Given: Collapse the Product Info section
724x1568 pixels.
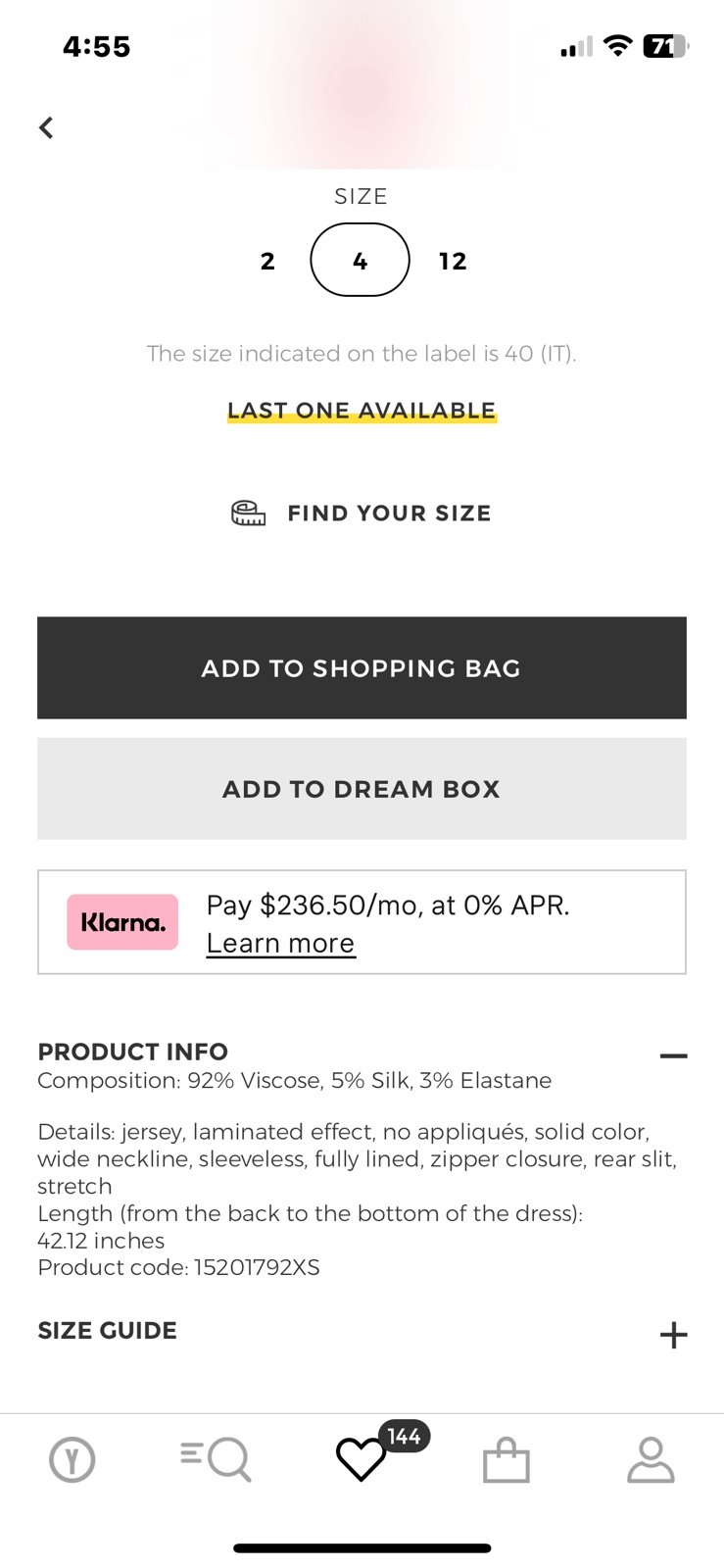Looking at the screenshot, I should (x=673, y=1055).
